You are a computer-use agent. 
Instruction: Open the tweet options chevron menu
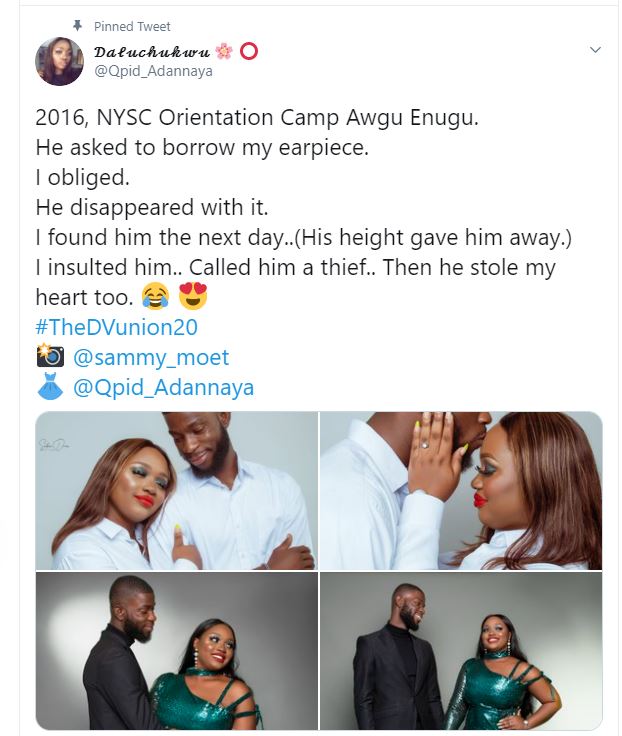pos(595,49)
